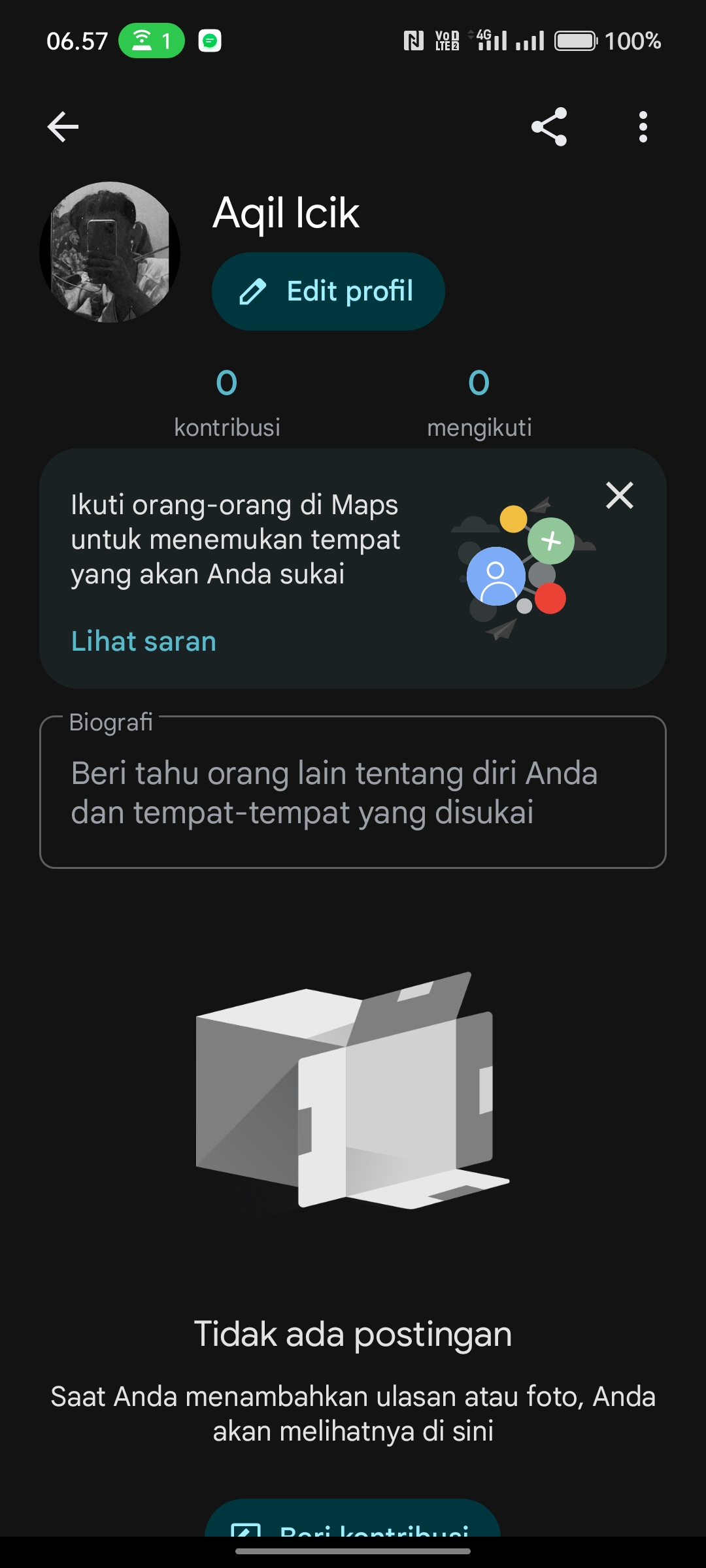Dismiss the follow suggestions card

point(619,495)
